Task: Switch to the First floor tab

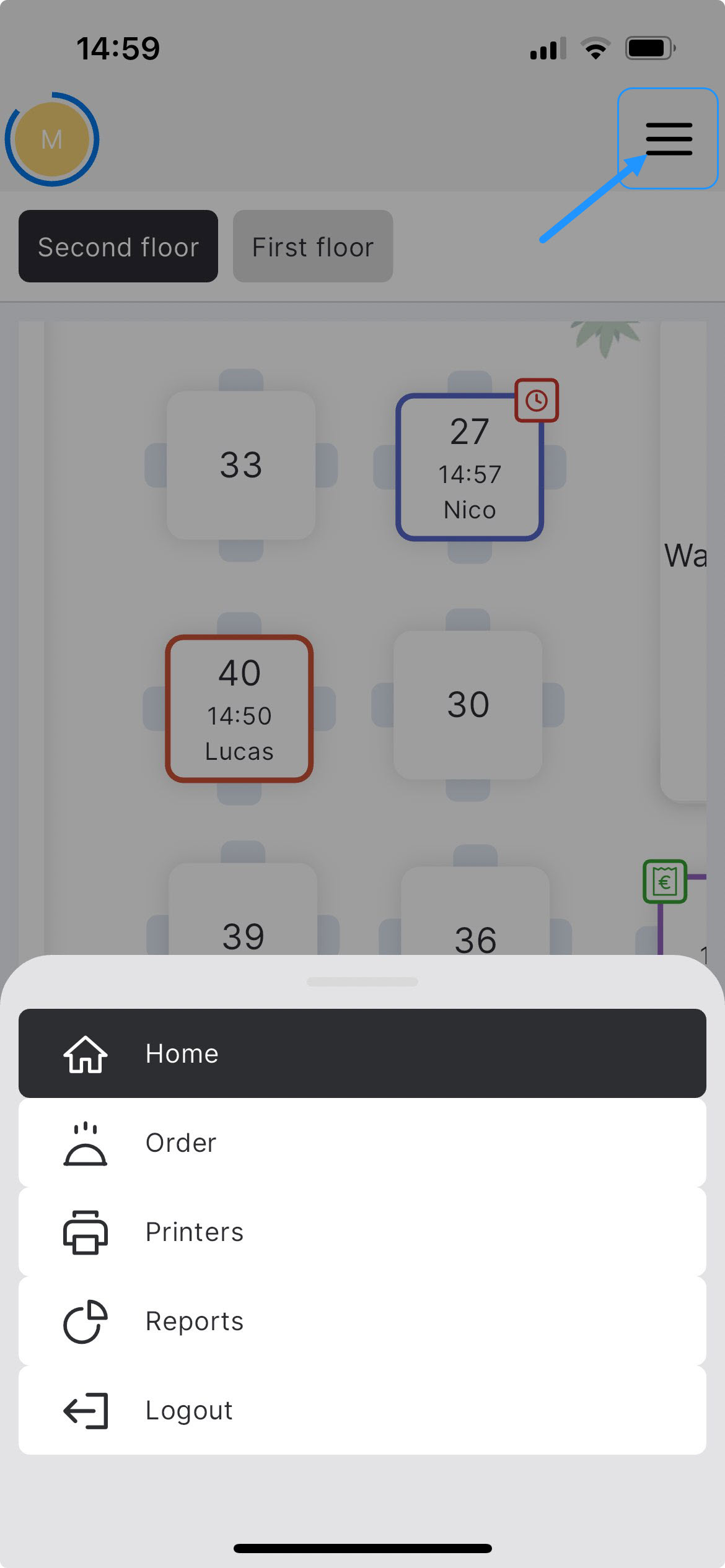Action: 313,246
